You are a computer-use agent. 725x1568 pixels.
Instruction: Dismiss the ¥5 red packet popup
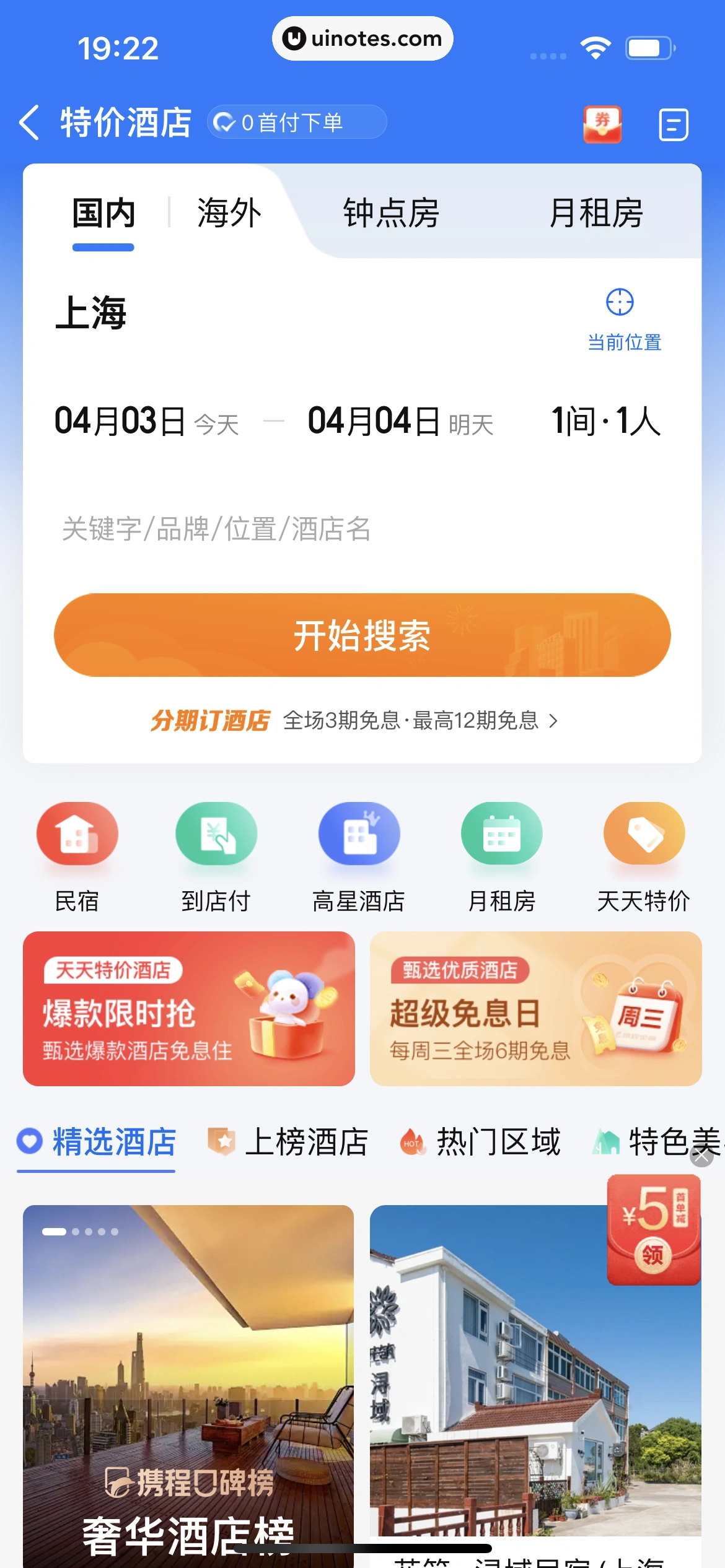(x=701, y=1157)
